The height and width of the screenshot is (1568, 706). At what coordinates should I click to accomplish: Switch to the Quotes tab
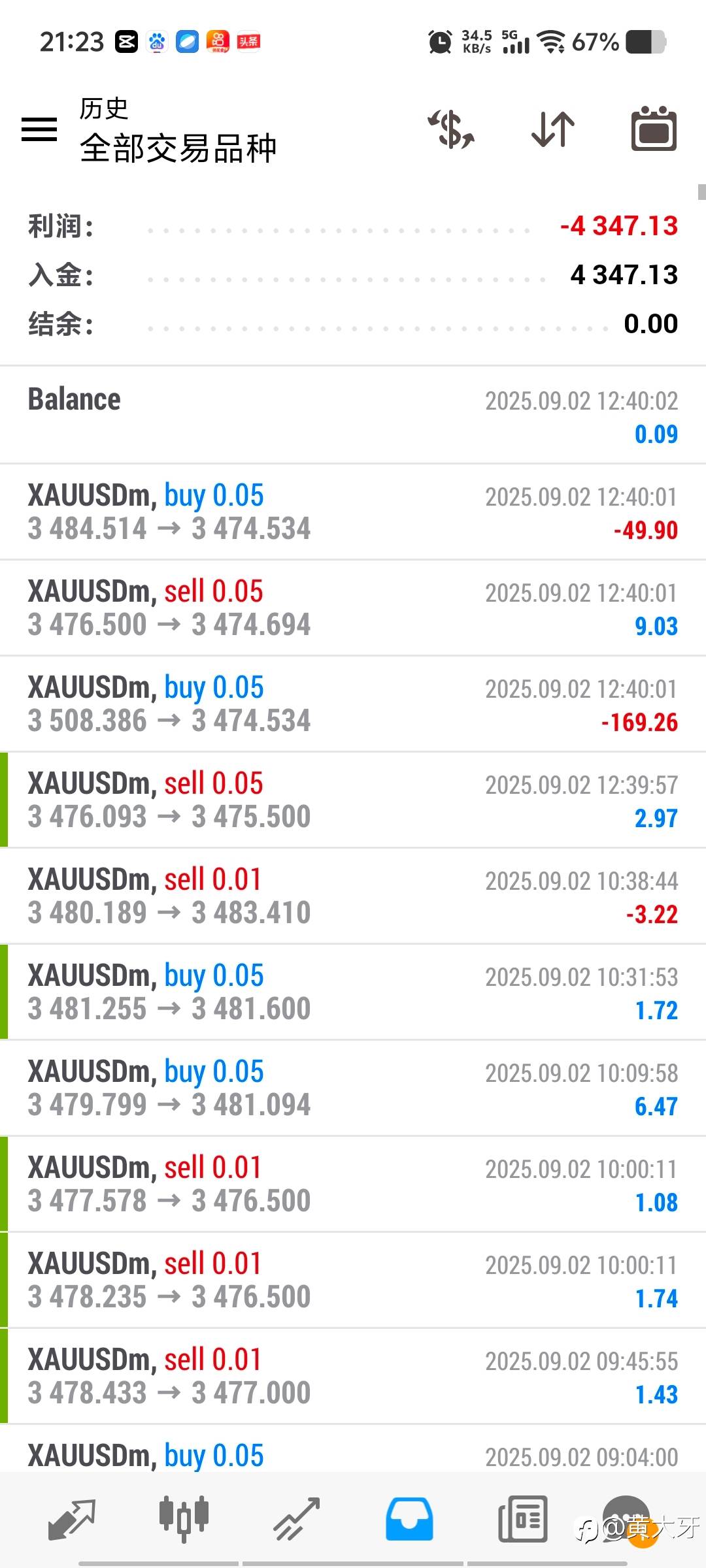[x=72, y=1518]
